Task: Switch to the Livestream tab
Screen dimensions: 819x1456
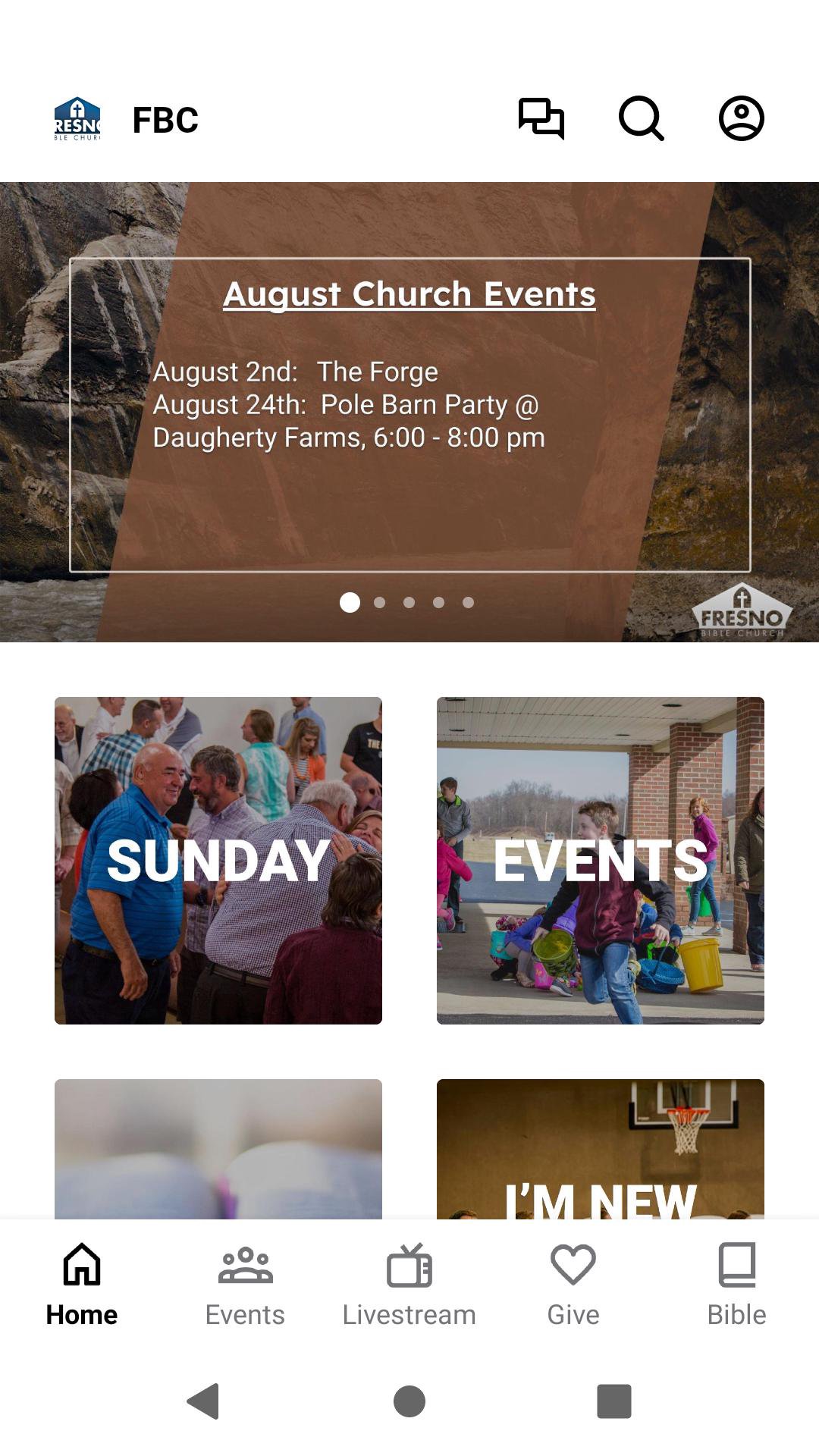Action: 409,1283
